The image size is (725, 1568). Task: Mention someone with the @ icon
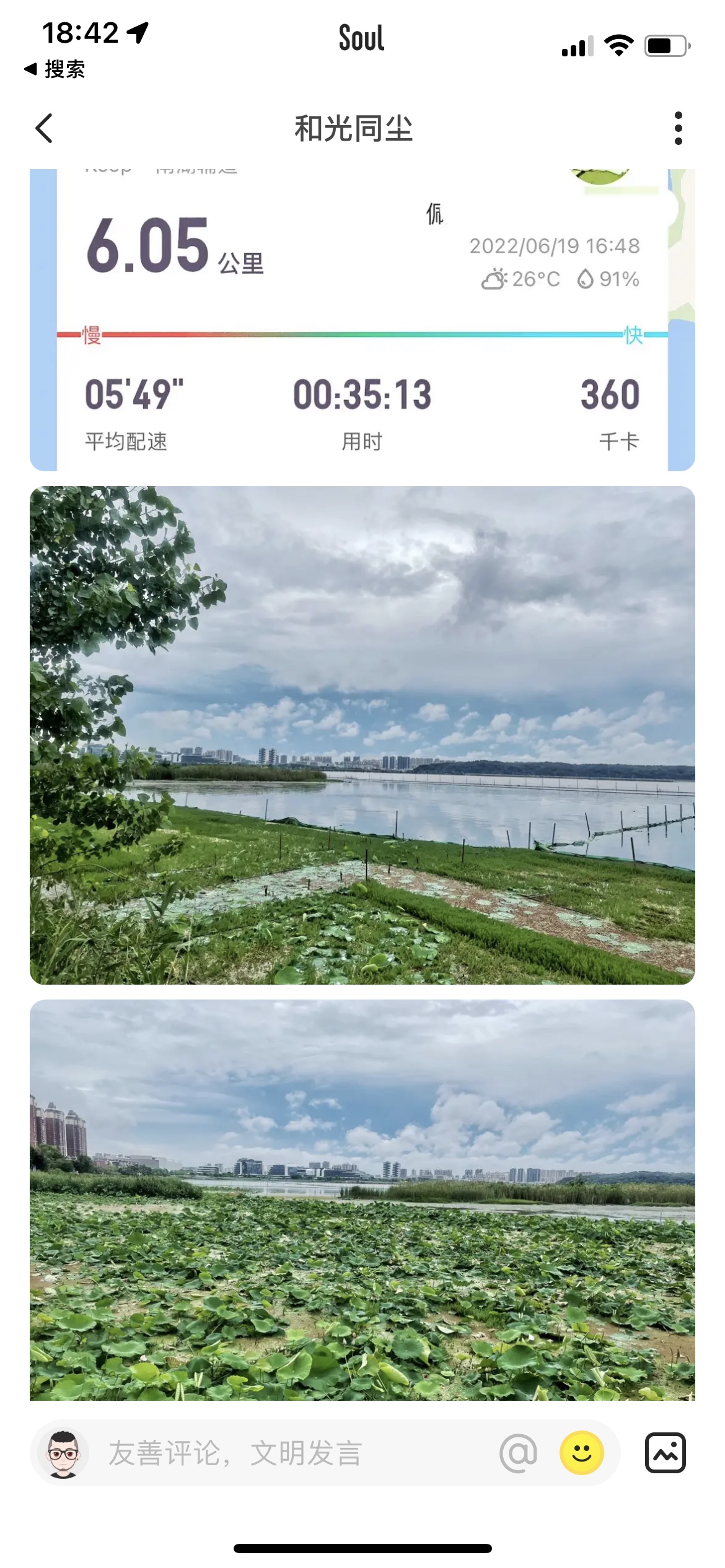click(x=518, y=1453)
